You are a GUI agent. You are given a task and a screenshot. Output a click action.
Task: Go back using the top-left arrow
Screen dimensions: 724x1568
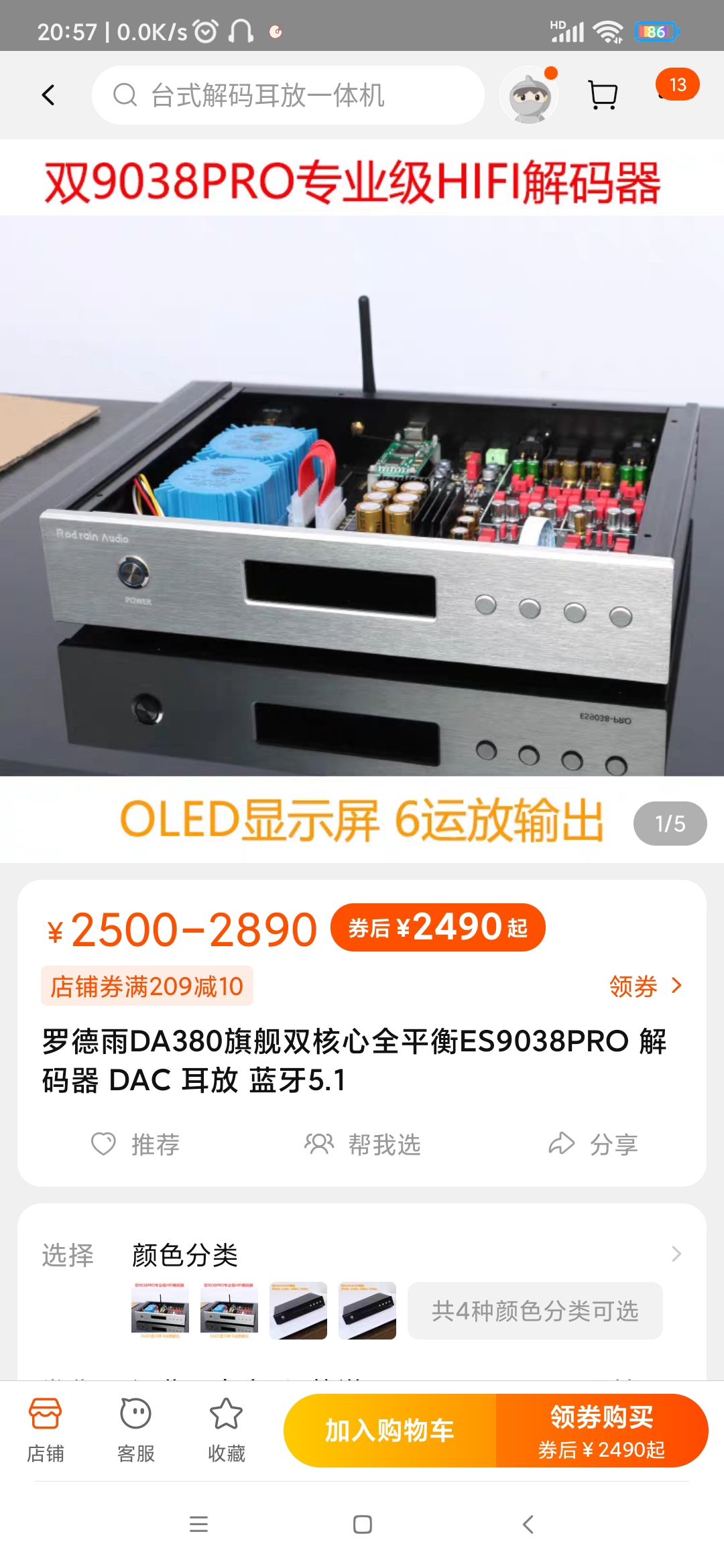tap(48, 95)
